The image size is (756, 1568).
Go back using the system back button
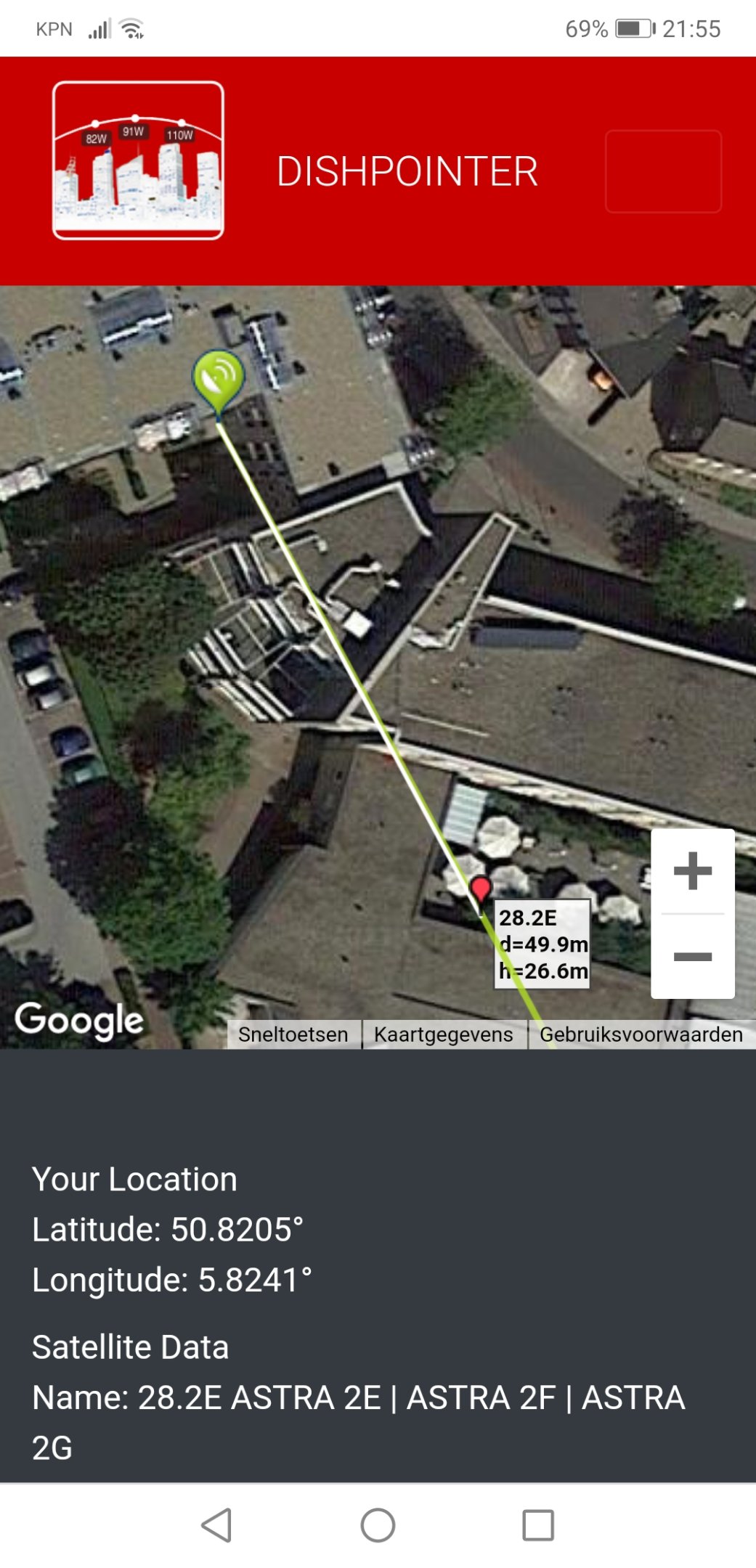217,1524
